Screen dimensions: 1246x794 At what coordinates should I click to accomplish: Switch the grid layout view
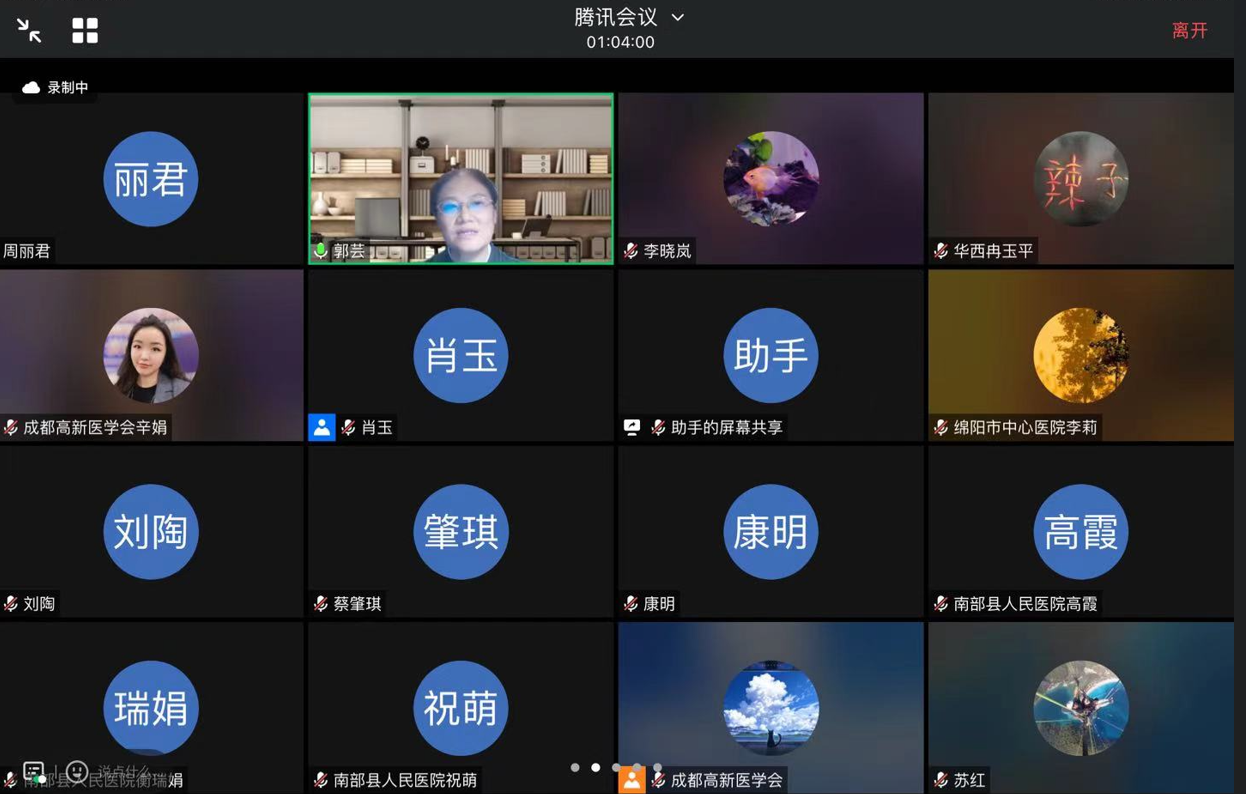pyautogui.click(x=85, y=31)
